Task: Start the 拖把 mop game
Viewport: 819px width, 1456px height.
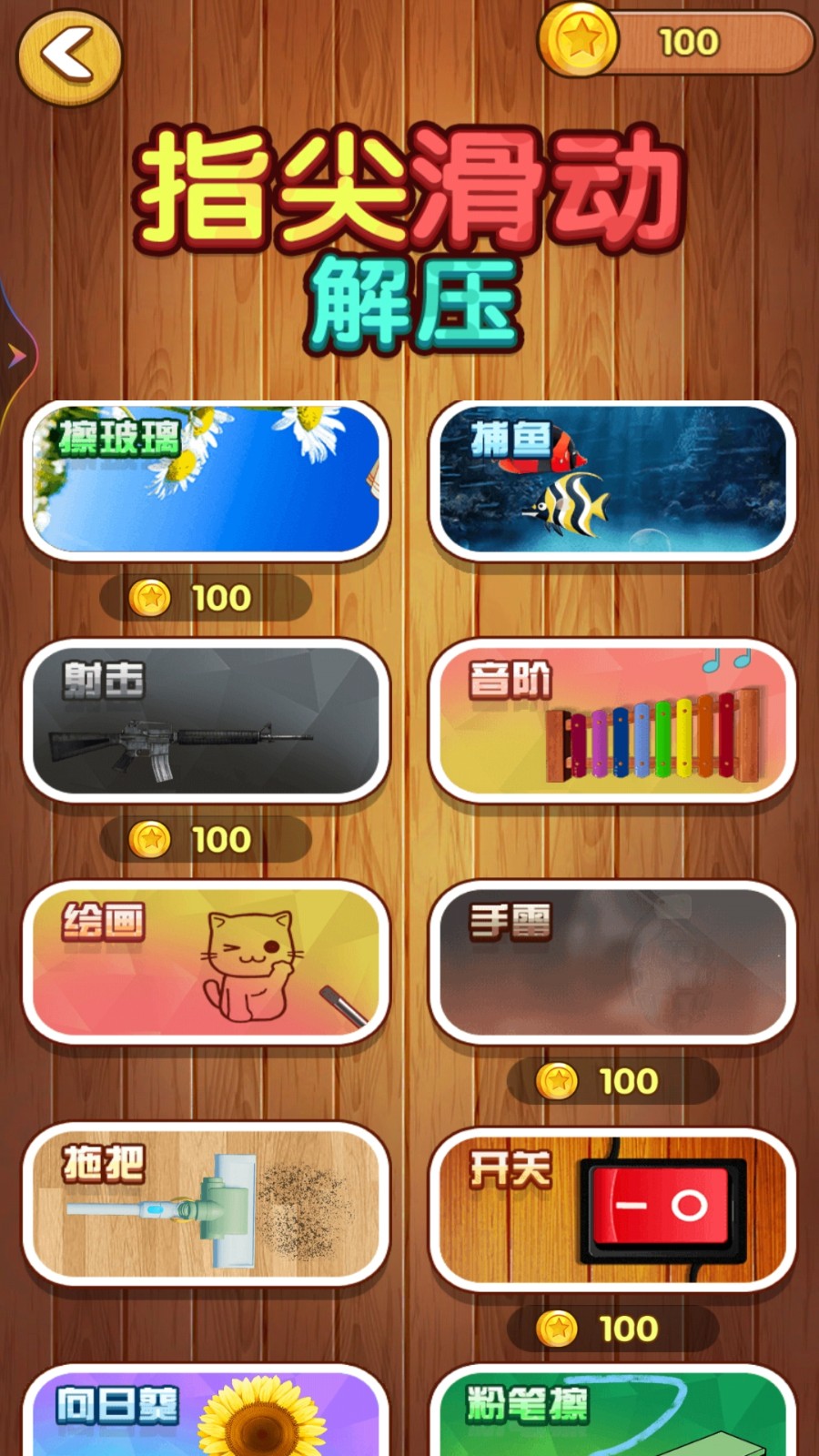Action: click(x=206, y=1204)
